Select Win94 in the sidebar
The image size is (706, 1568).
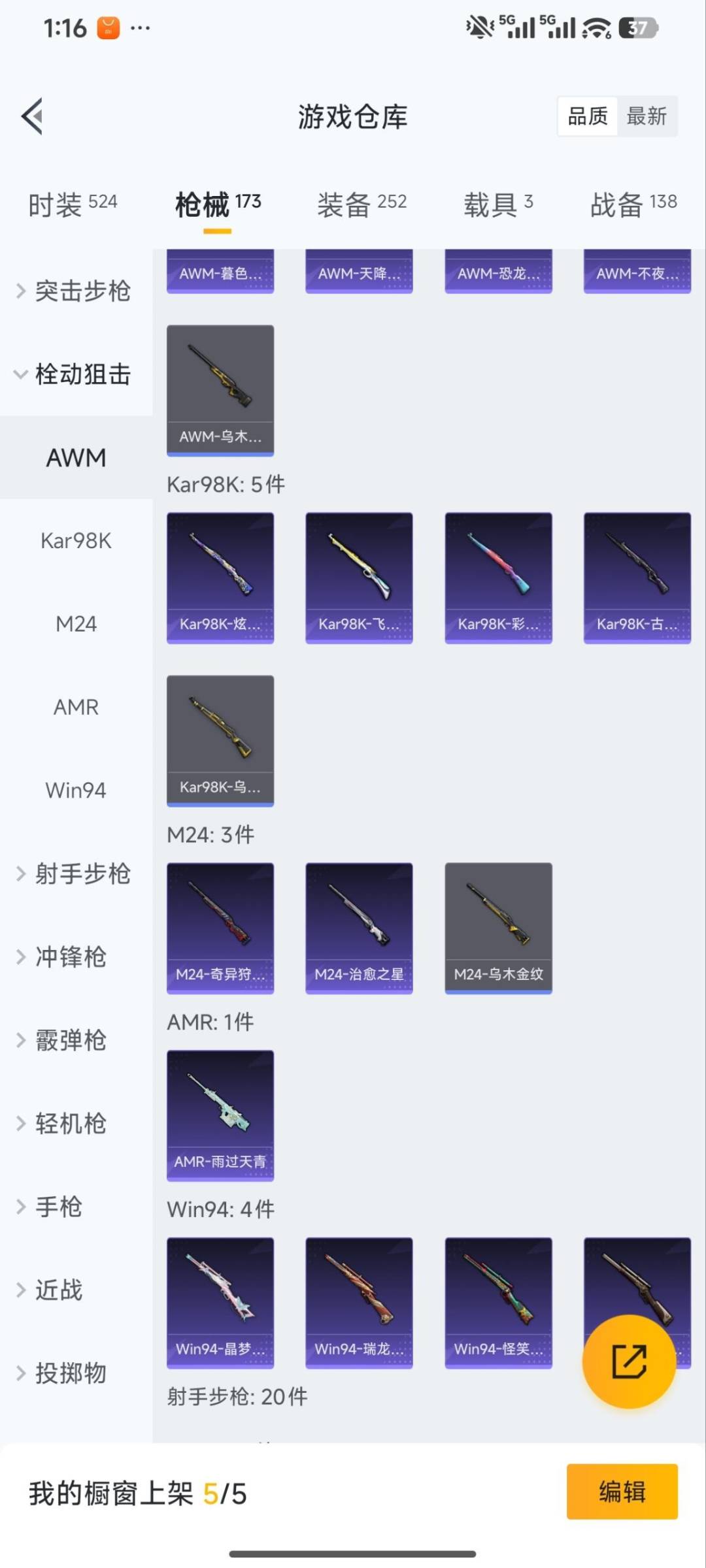pyautogui.click(x=75, y=789)
